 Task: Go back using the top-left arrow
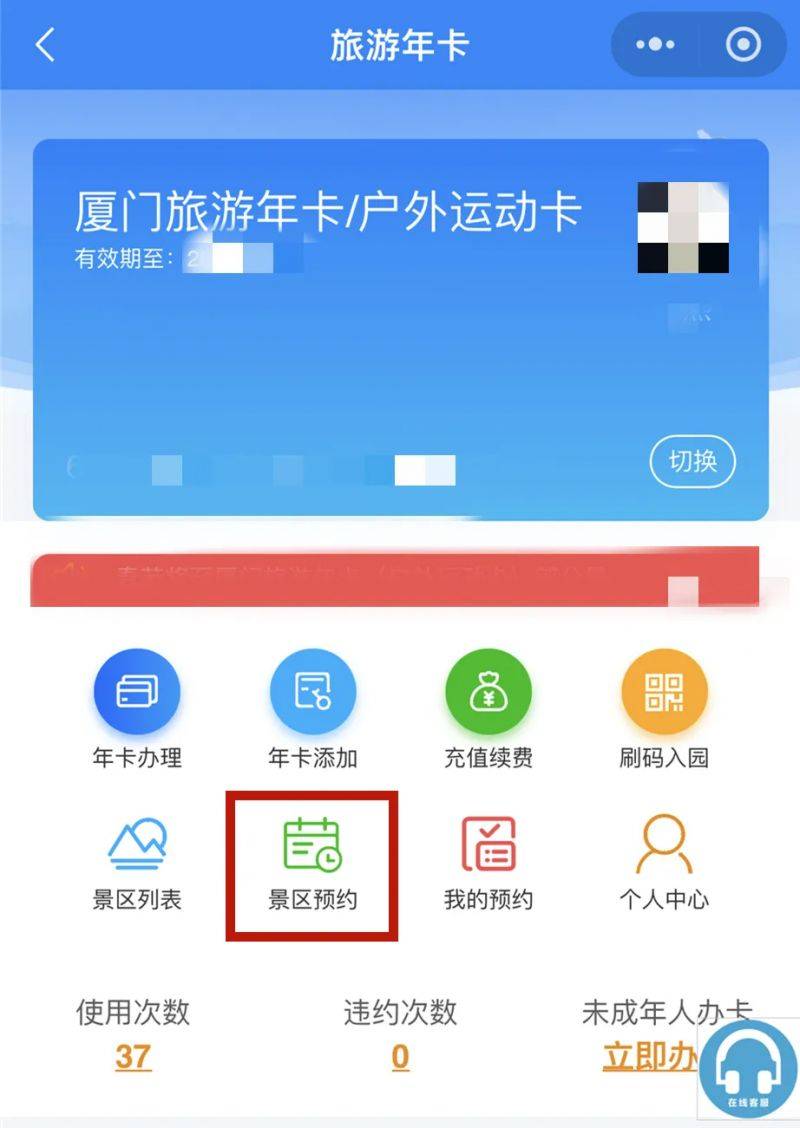tap(45, 46)
